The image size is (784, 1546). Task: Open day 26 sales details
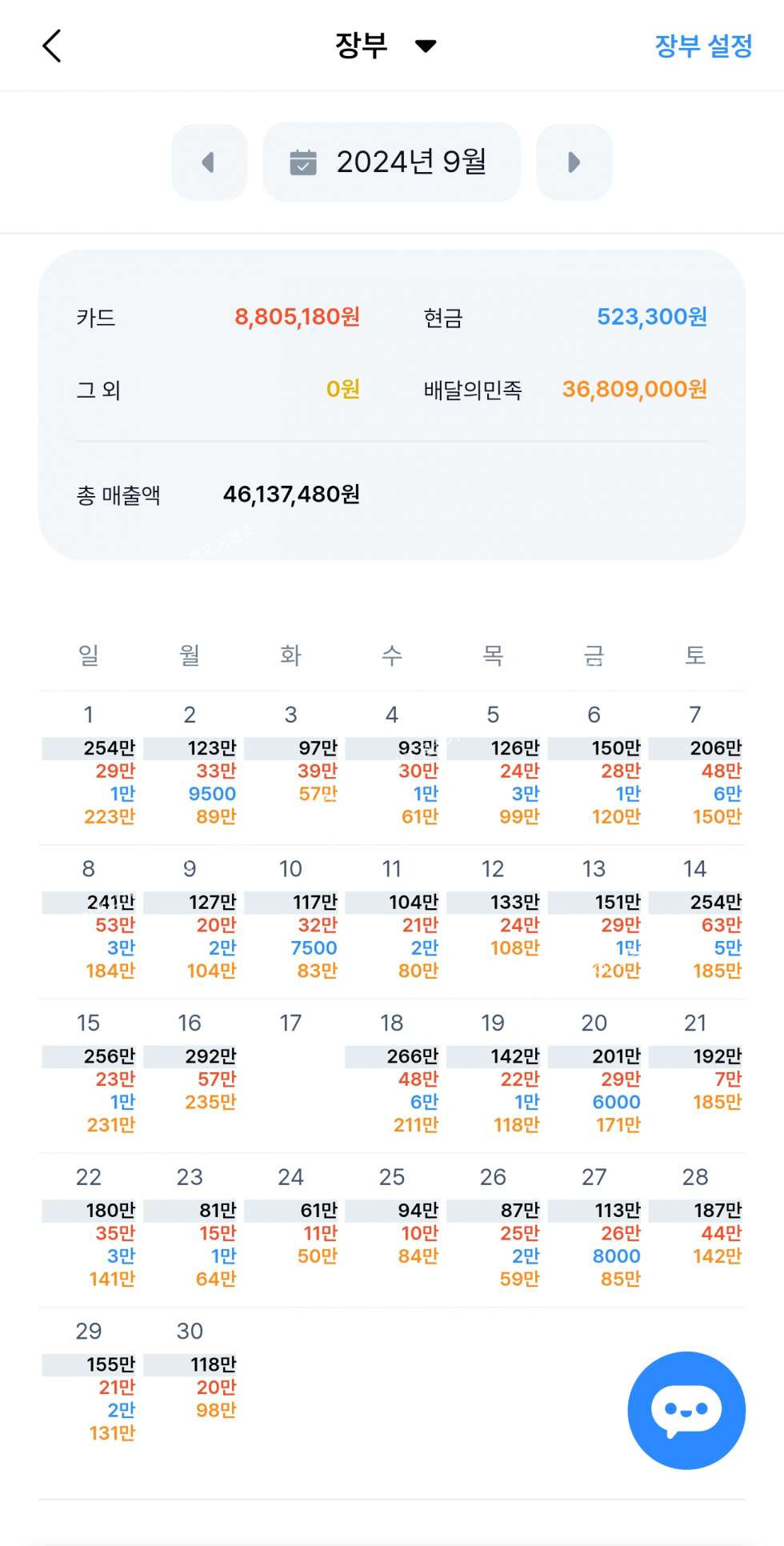(x=494, y=1228)
